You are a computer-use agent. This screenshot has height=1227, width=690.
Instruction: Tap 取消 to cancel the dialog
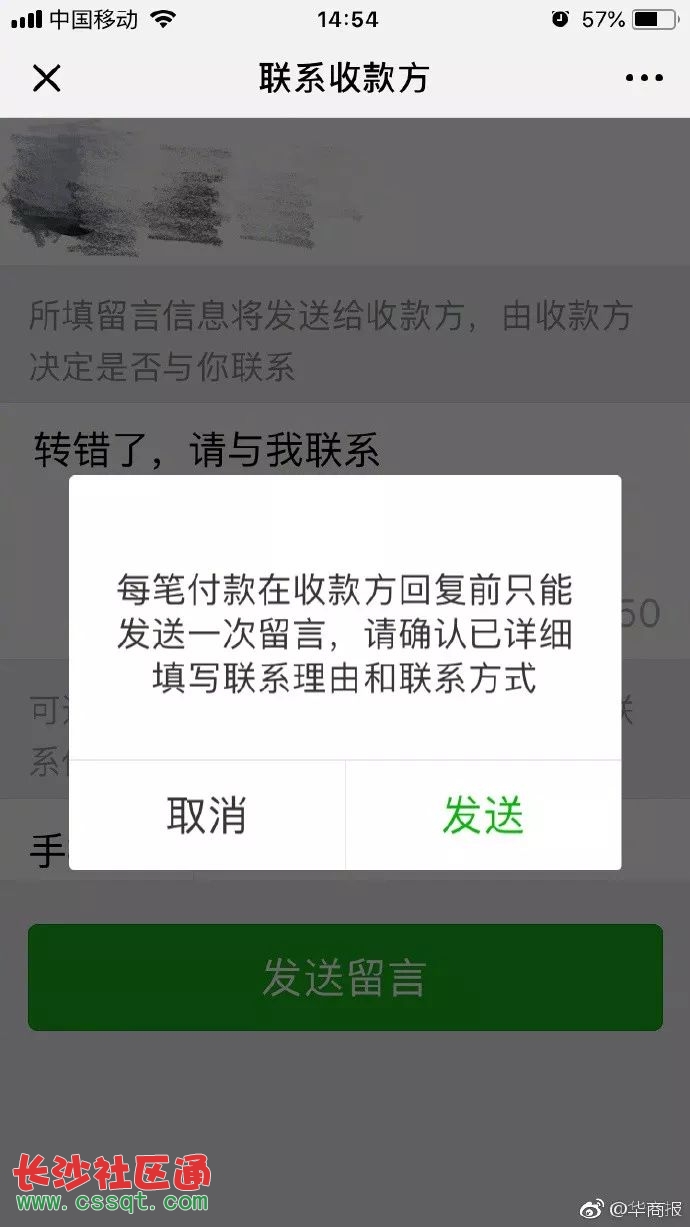click(x=207, y=815)
